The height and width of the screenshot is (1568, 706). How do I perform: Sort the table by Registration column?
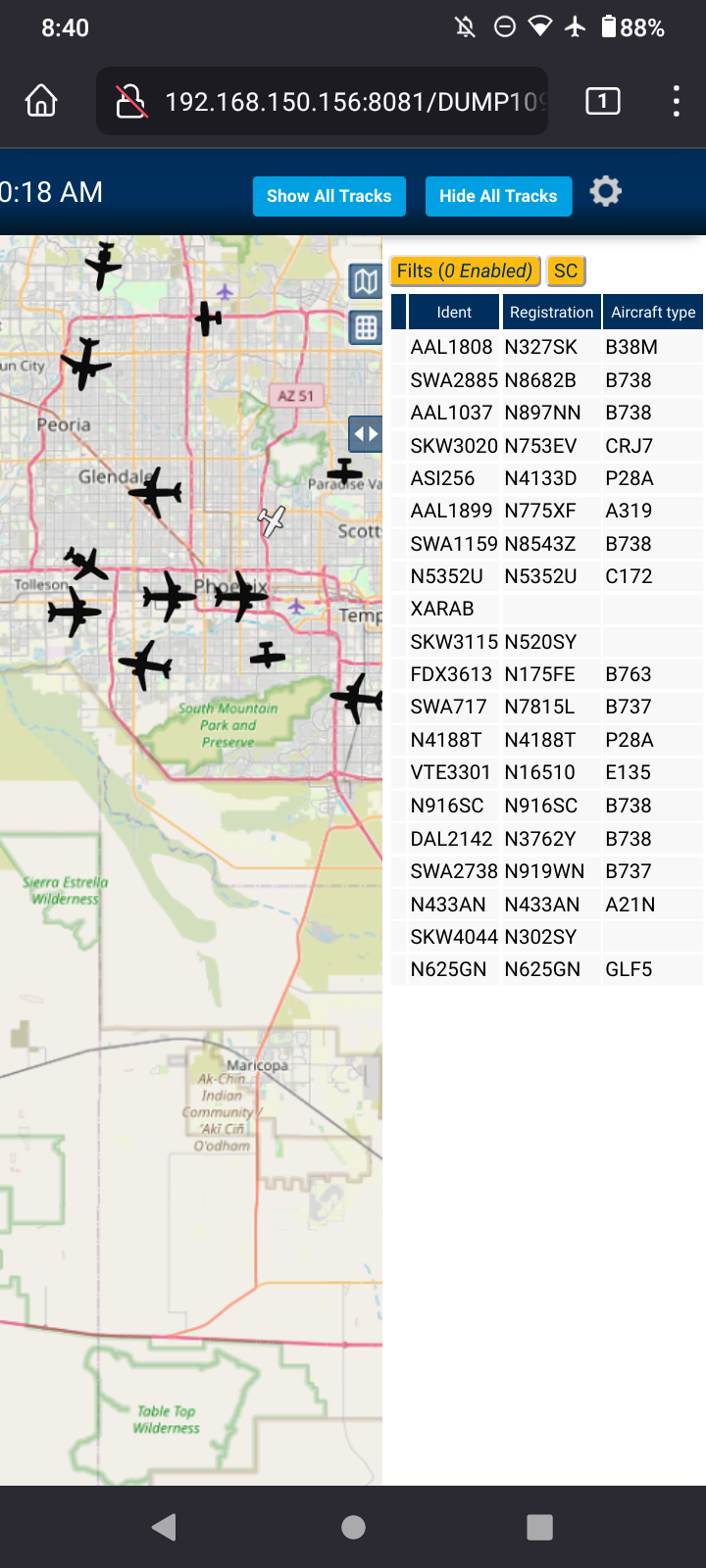point(551,312)
